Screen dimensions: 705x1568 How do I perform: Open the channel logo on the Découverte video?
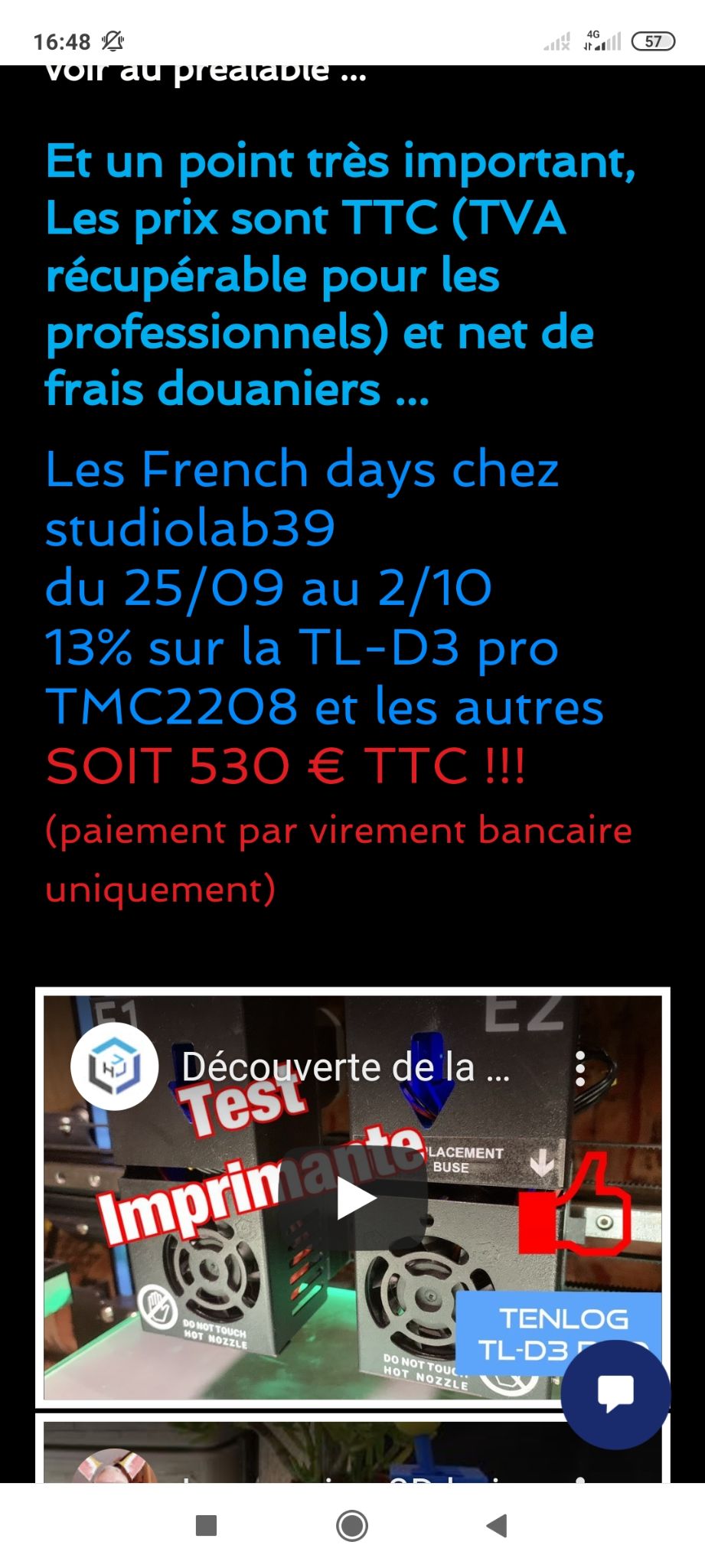pos(114,1067)
